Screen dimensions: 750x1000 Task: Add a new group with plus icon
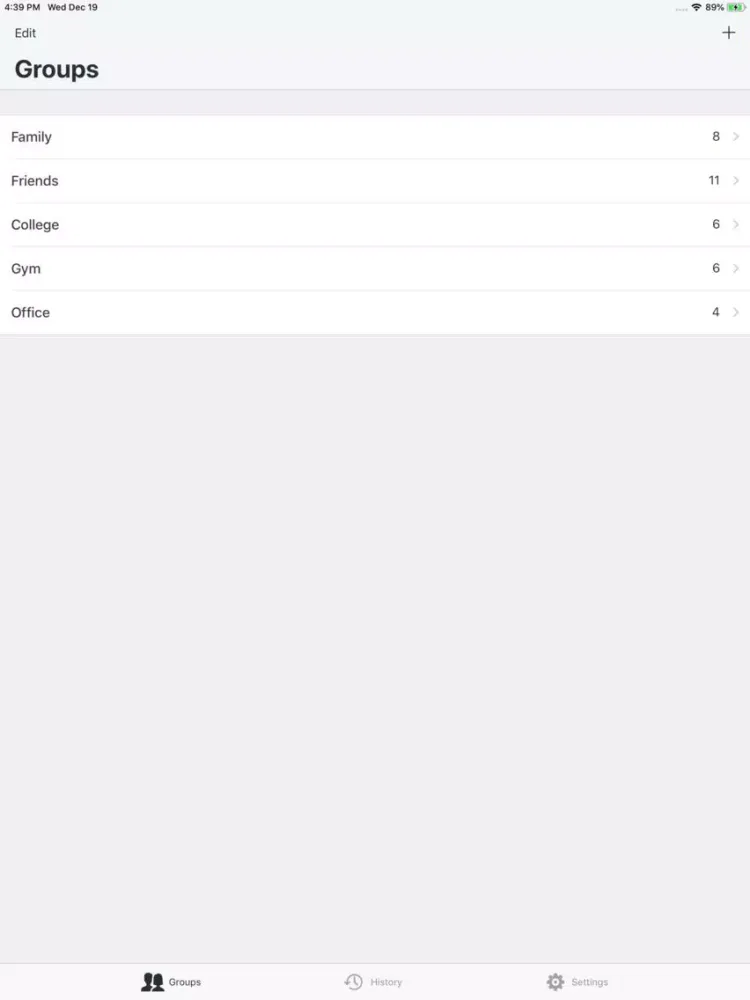[728, 33]
